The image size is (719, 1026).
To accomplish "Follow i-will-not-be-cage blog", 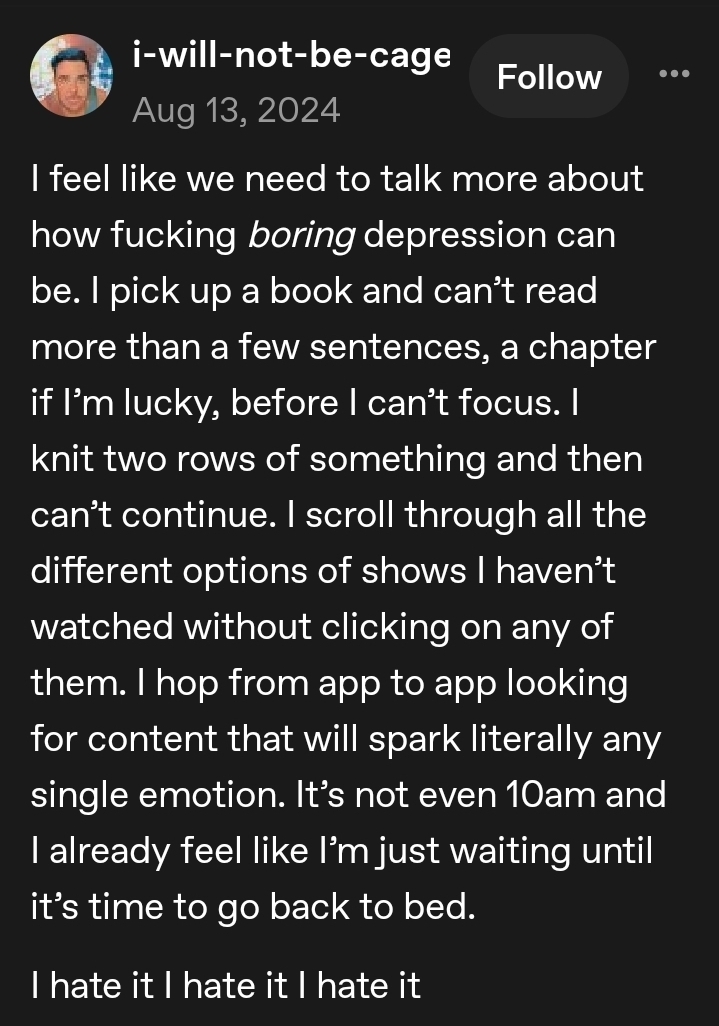I will pyautogui.click(x=549, y=77).
